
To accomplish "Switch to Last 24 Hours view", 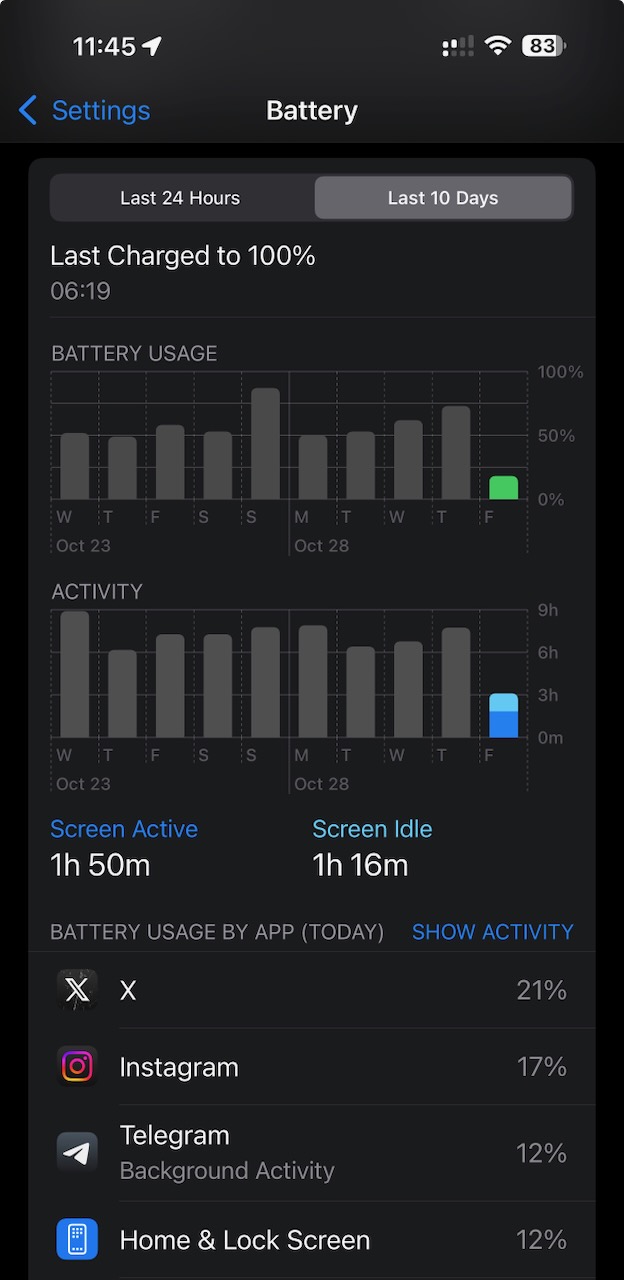I will pos(180,198).
